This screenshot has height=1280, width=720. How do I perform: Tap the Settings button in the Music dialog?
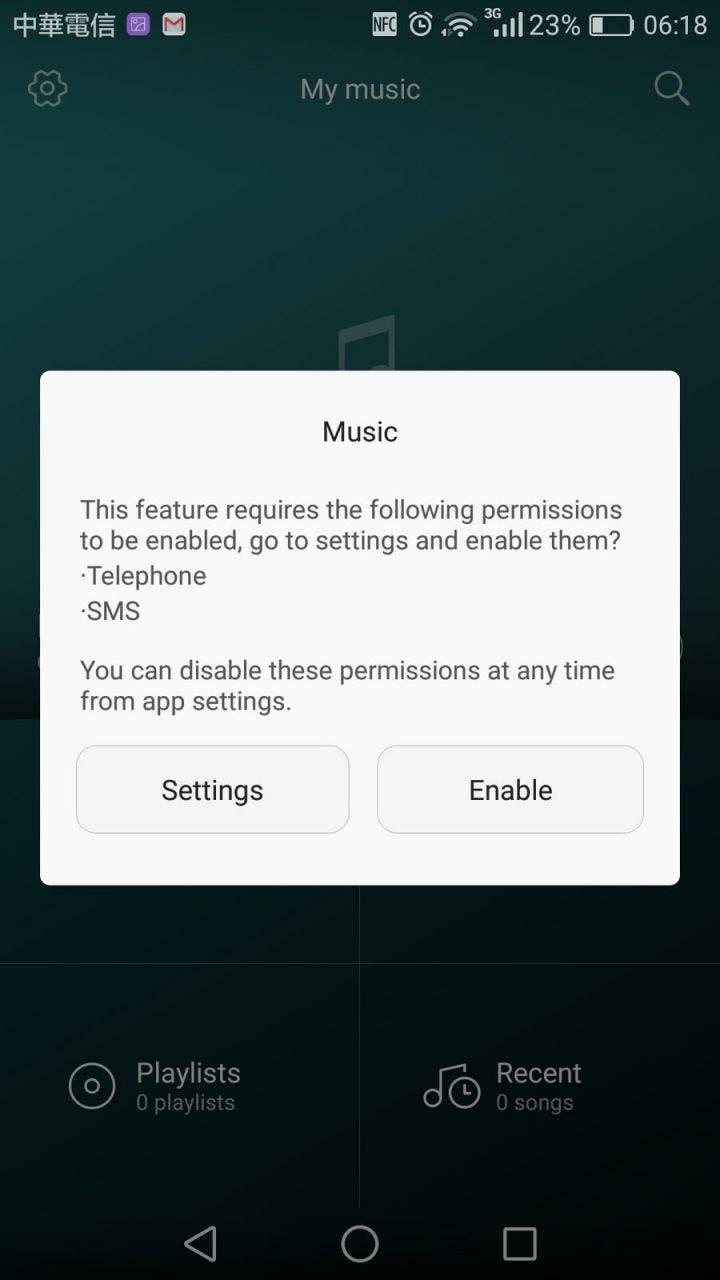coord(212,789)
